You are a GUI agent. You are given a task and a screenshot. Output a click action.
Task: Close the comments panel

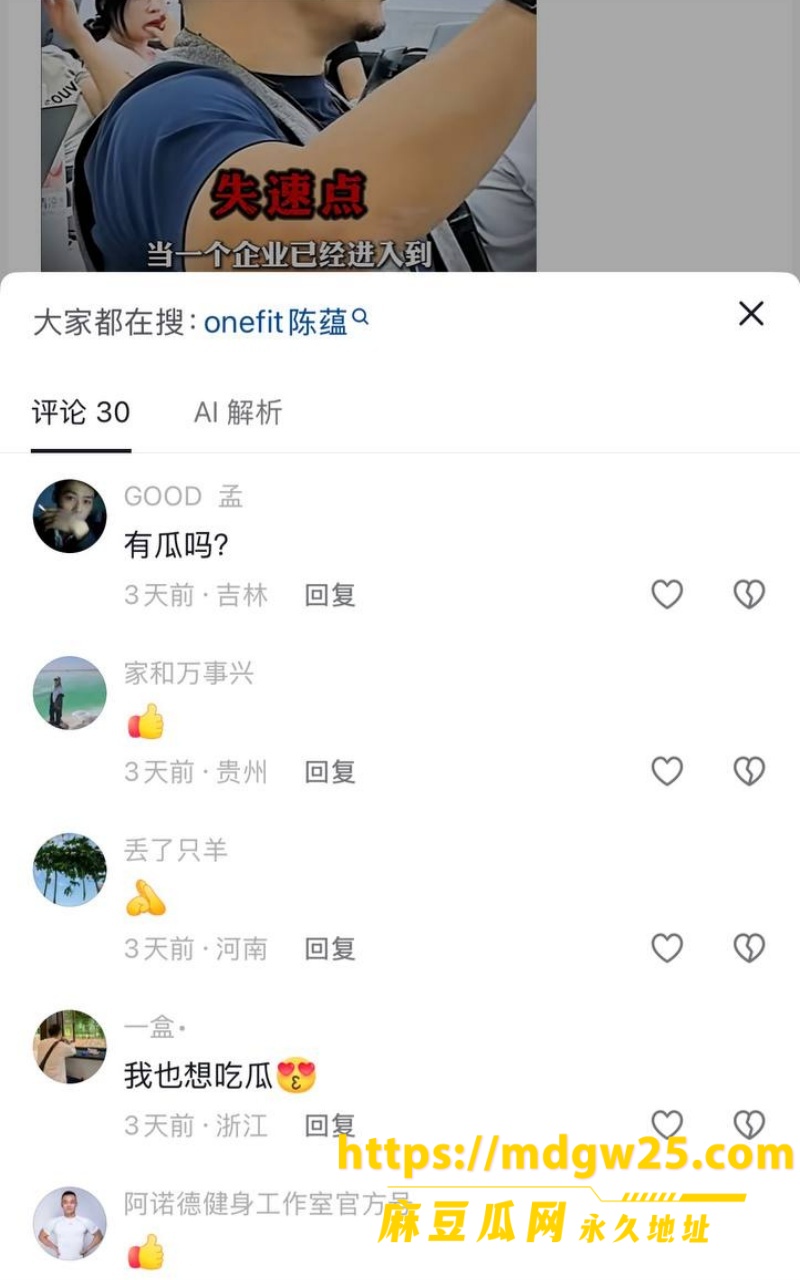[751, 314]
